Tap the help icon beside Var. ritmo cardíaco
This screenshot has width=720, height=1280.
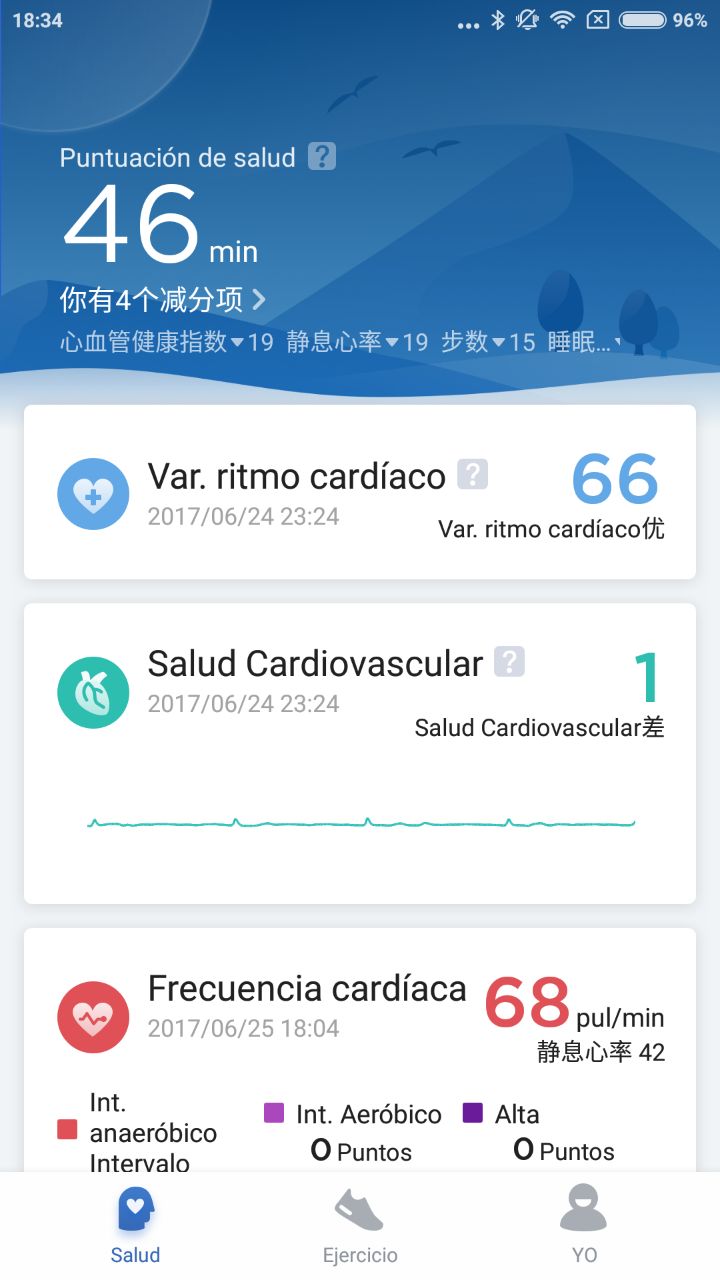pyautogui.click(x=472, y=475)
